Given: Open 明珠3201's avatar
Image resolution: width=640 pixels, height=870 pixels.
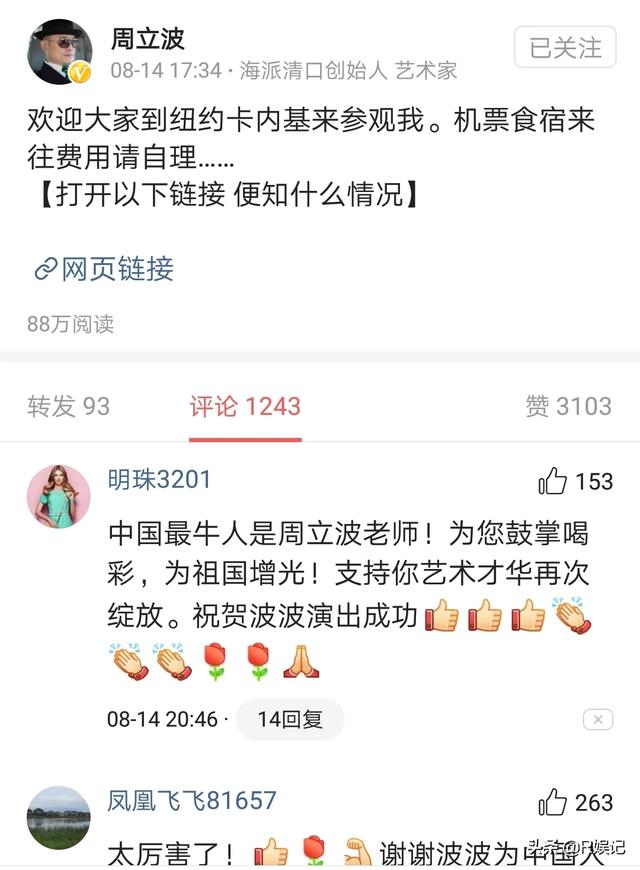Looking at the screenshot, I should click(x=60, y=496).
